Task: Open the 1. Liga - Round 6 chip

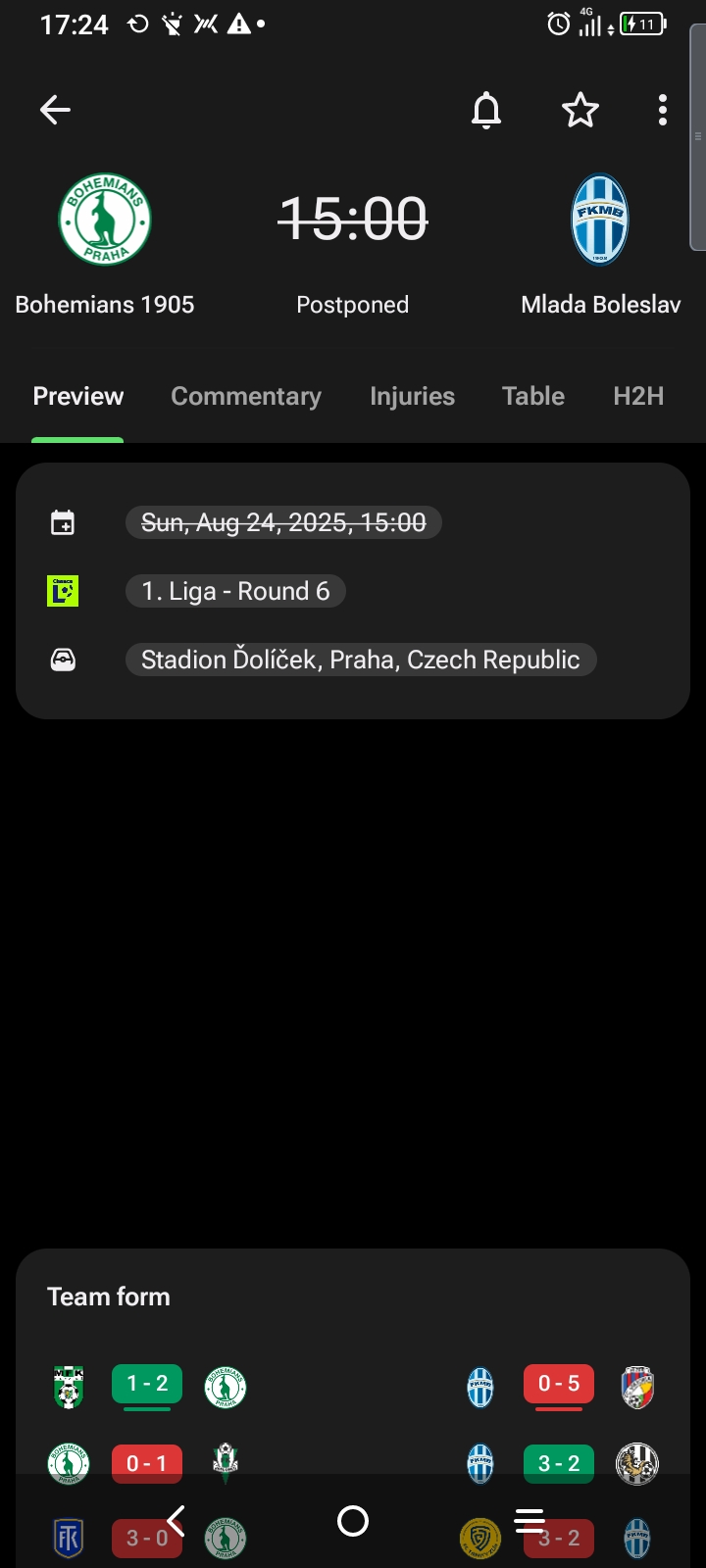Action: [235, 591]
